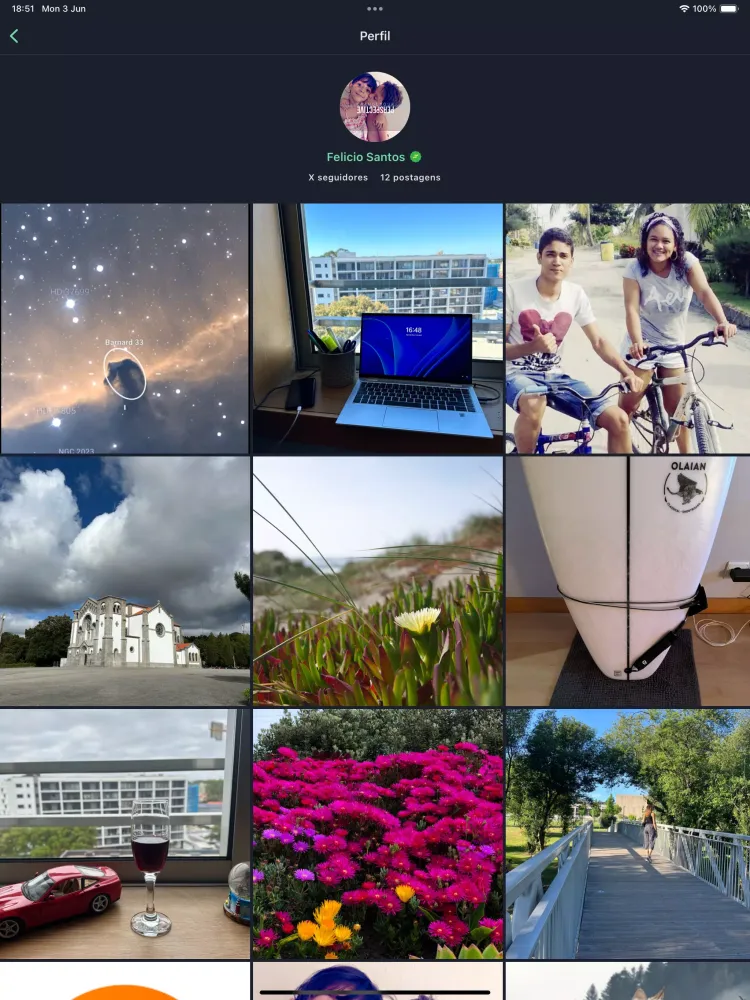Open the Barnard 33 nebula post

[x=125, y=329]
